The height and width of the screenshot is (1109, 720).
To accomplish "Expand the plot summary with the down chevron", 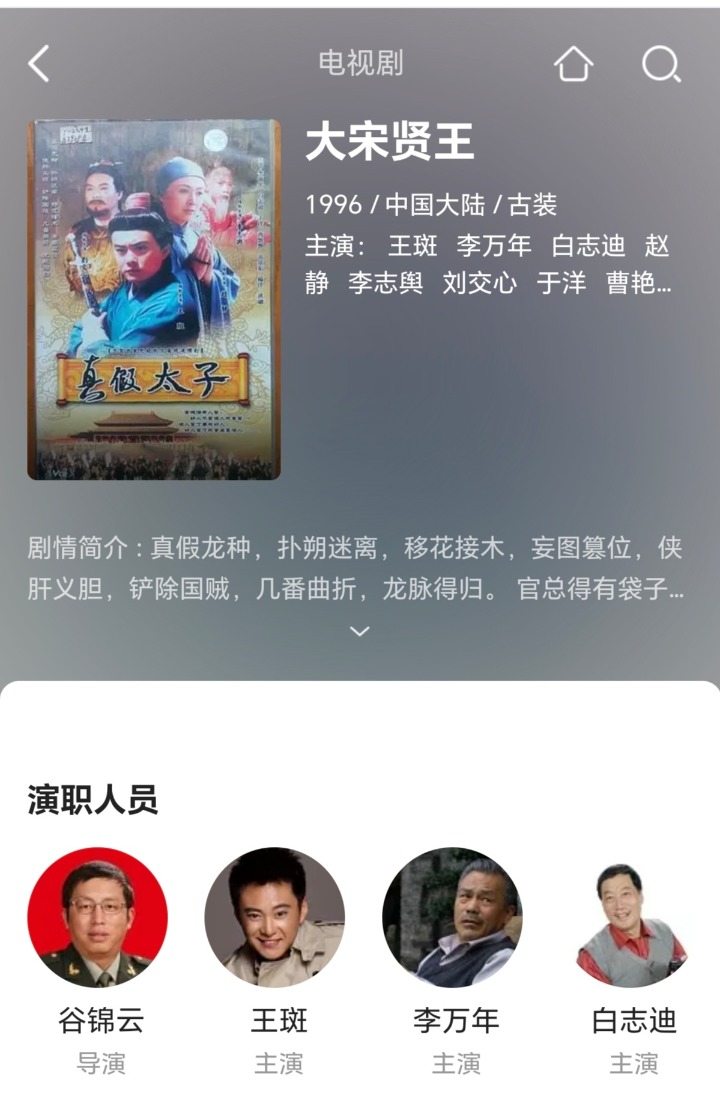I will click(x=360, y=631).
